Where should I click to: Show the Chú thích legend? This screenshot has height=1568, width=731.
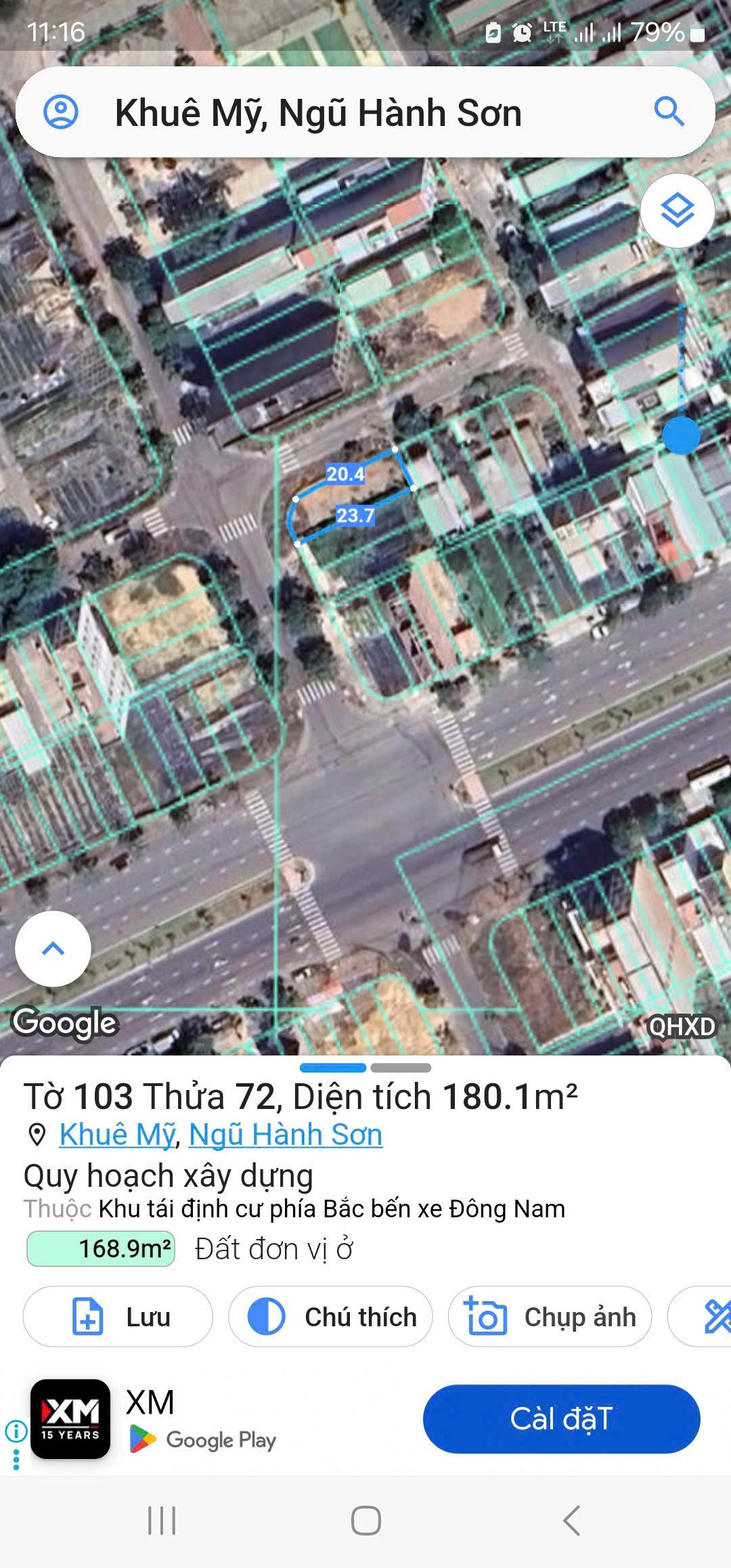(x=330, y=1317)
